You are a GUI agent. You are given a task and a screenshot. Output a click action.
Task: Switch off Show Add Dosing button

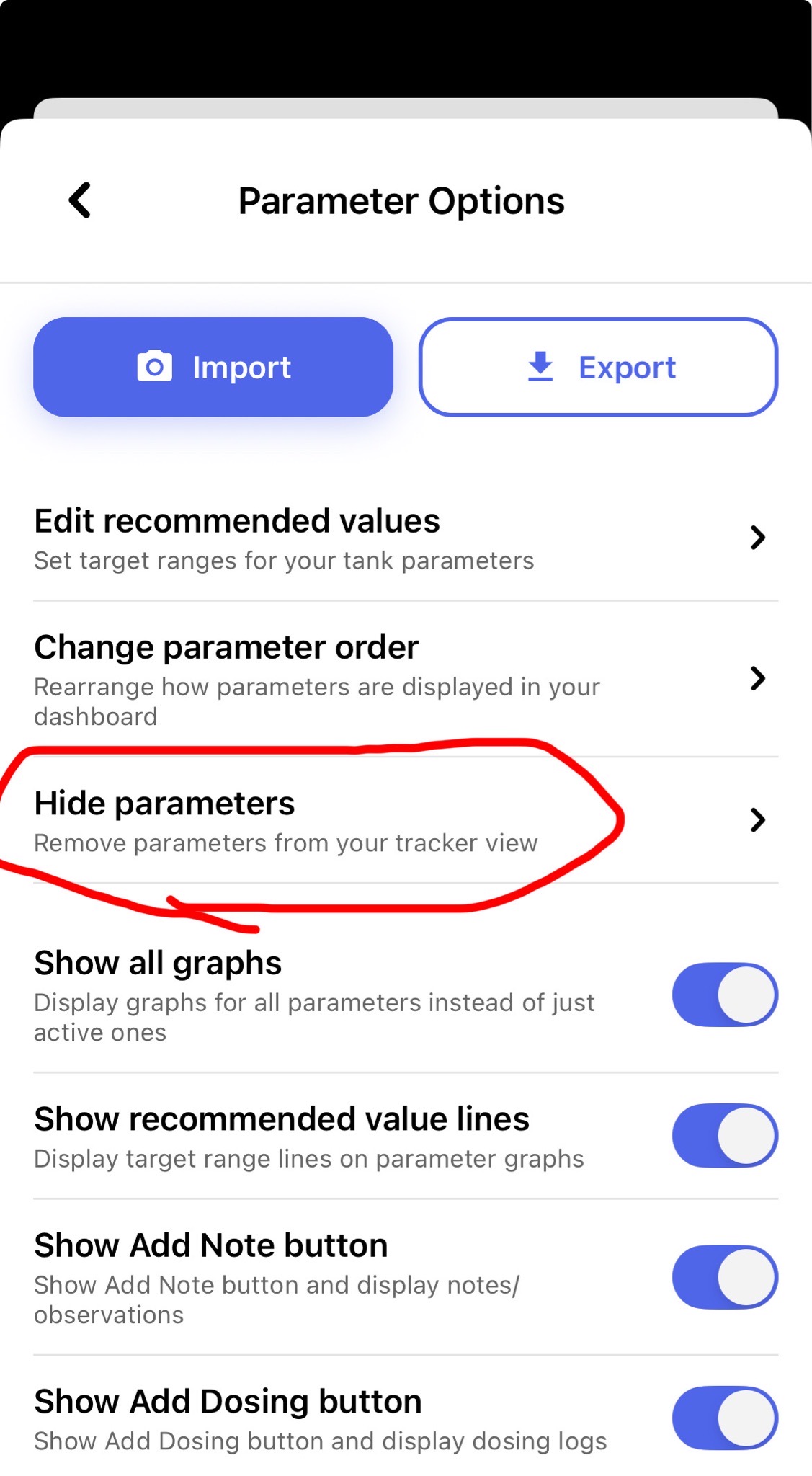pos(724,1418)
